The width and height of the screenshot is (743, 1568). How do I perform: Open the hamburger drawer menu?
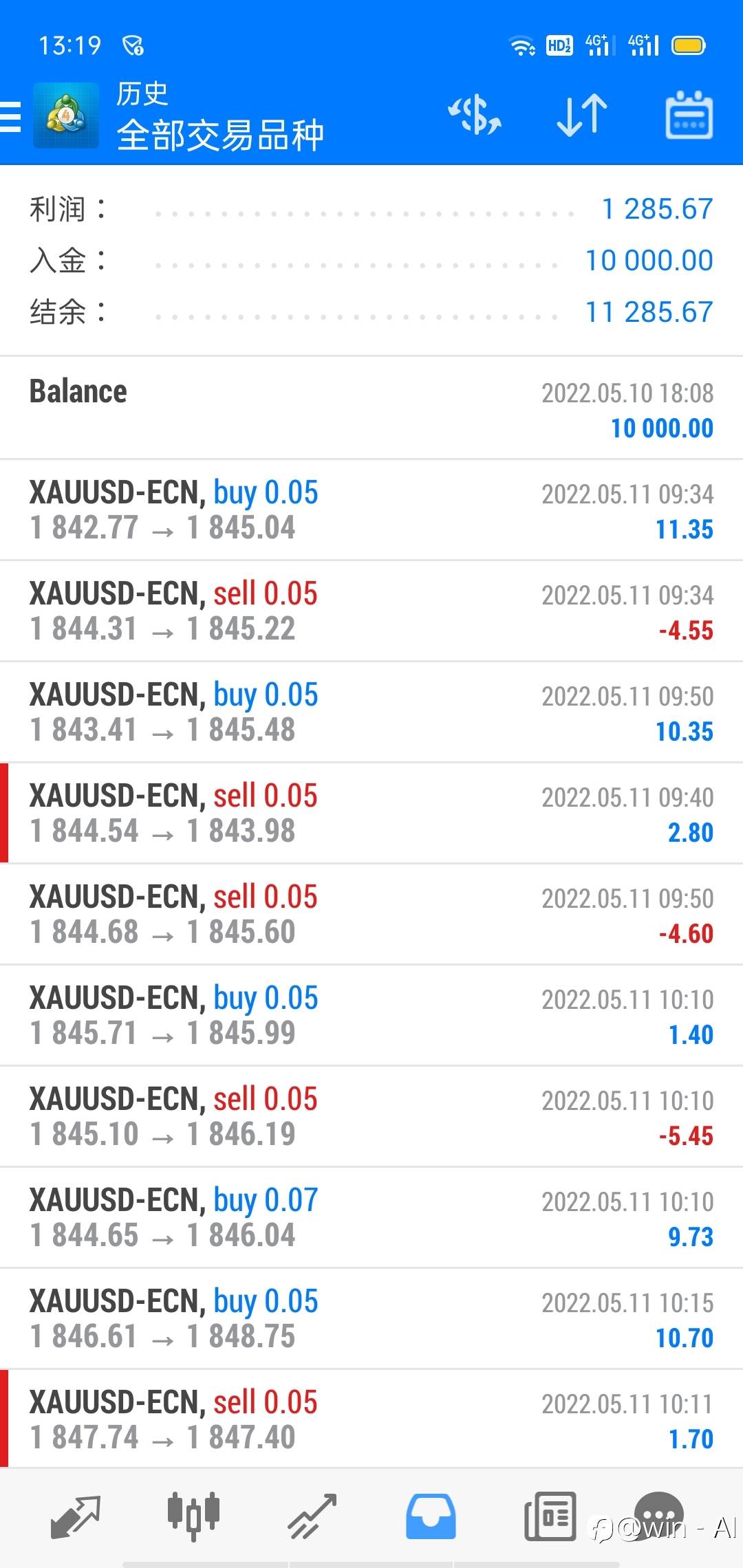(10, 116)
